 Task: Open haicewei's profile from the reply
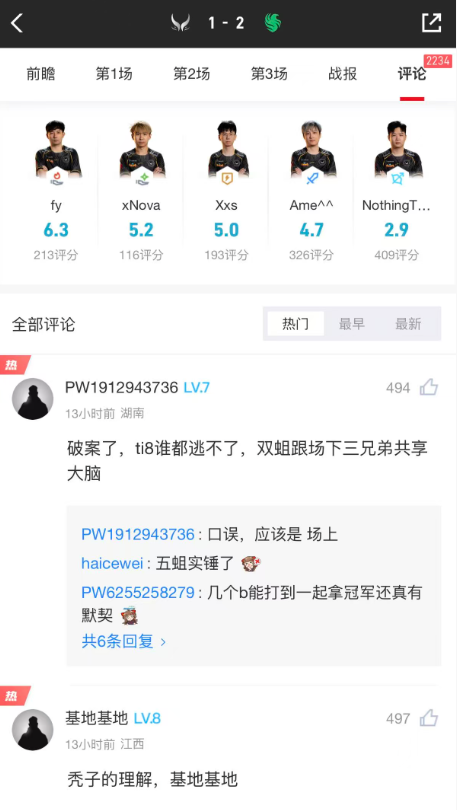pos(112,563)
